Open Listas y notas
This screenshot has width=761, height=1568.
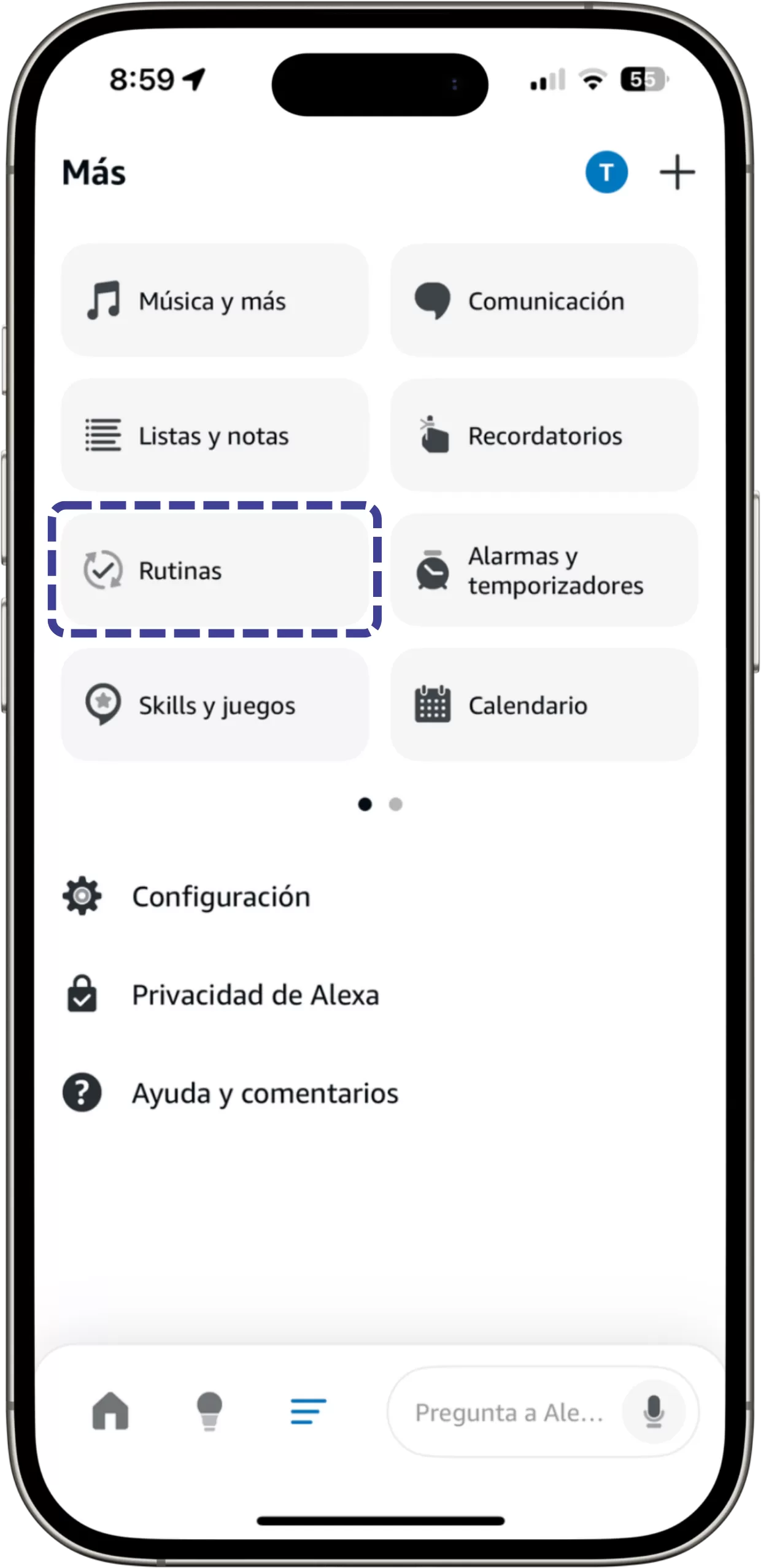click(215, 436)
